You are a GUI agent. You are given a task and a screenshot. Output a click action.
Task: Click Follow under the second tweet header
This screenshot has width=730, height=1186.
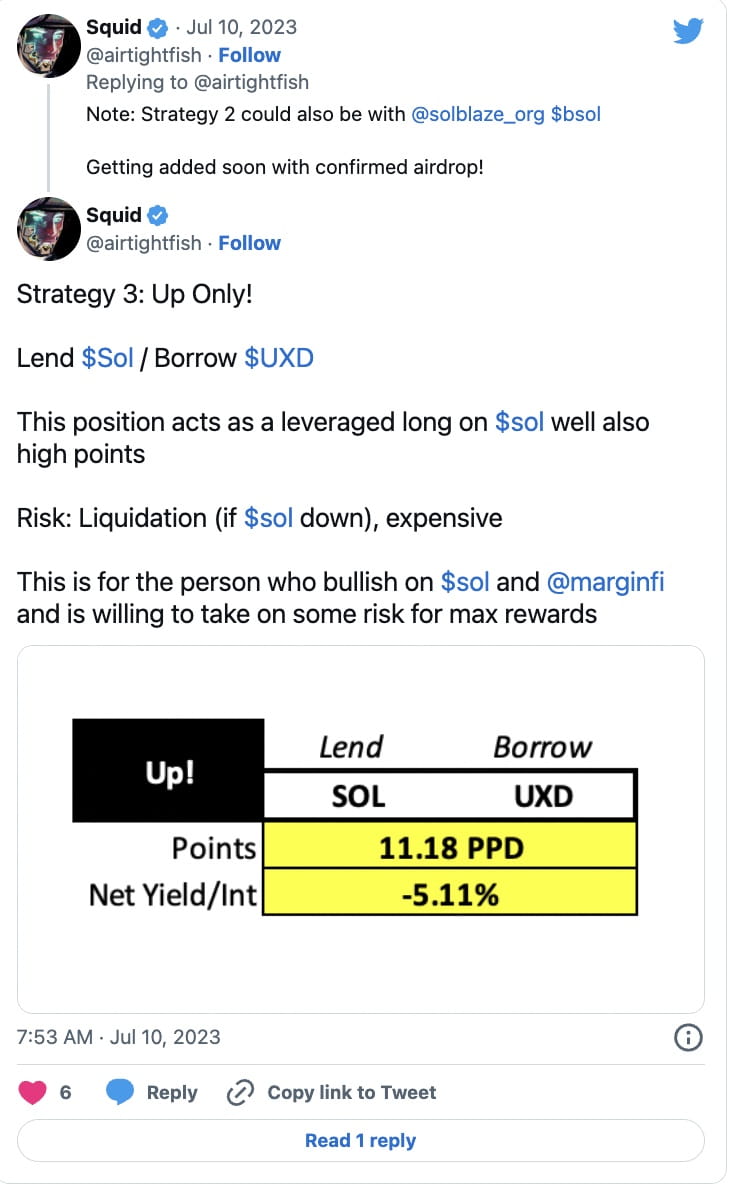249,243
